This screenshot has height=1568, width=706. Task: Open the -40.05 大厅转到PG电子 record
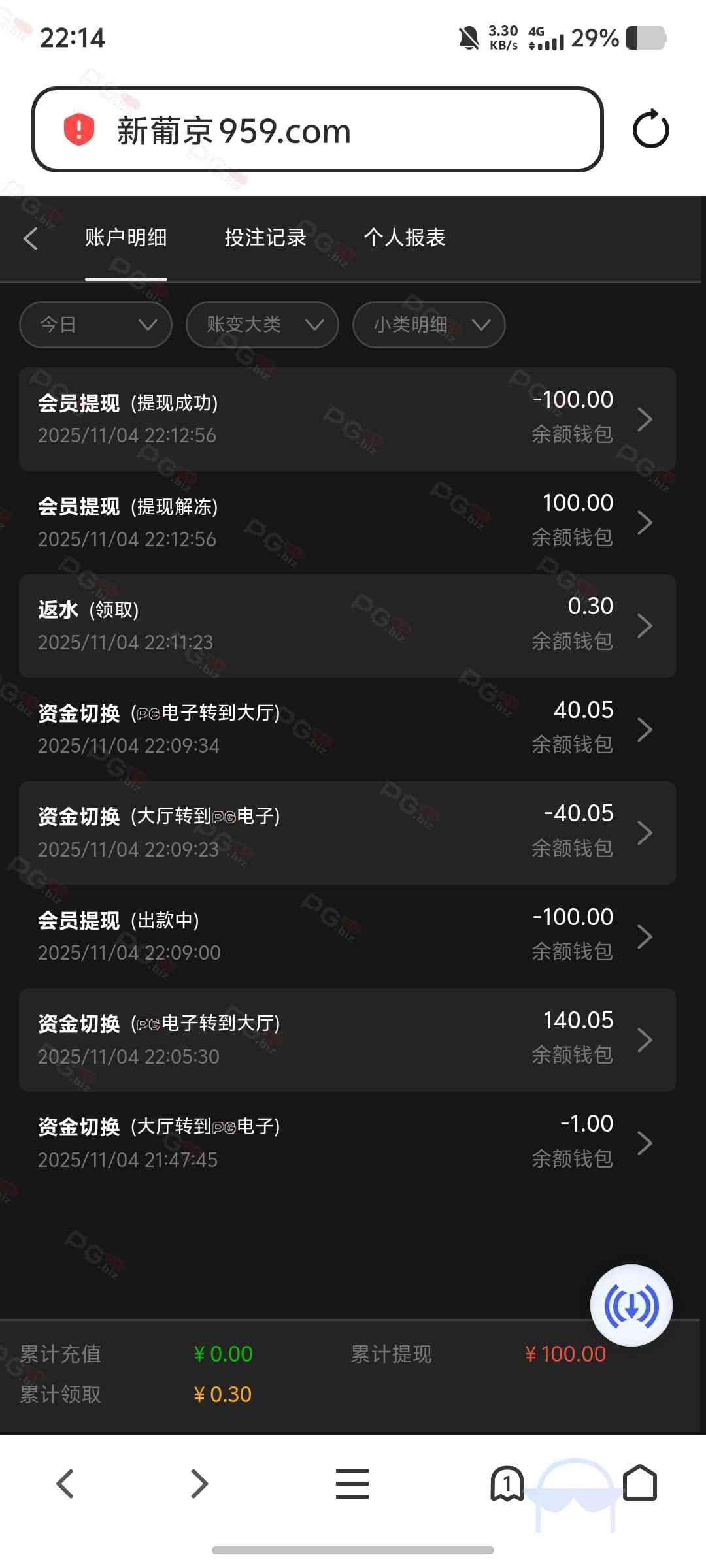pyautogui.click(x=346, y=832)
